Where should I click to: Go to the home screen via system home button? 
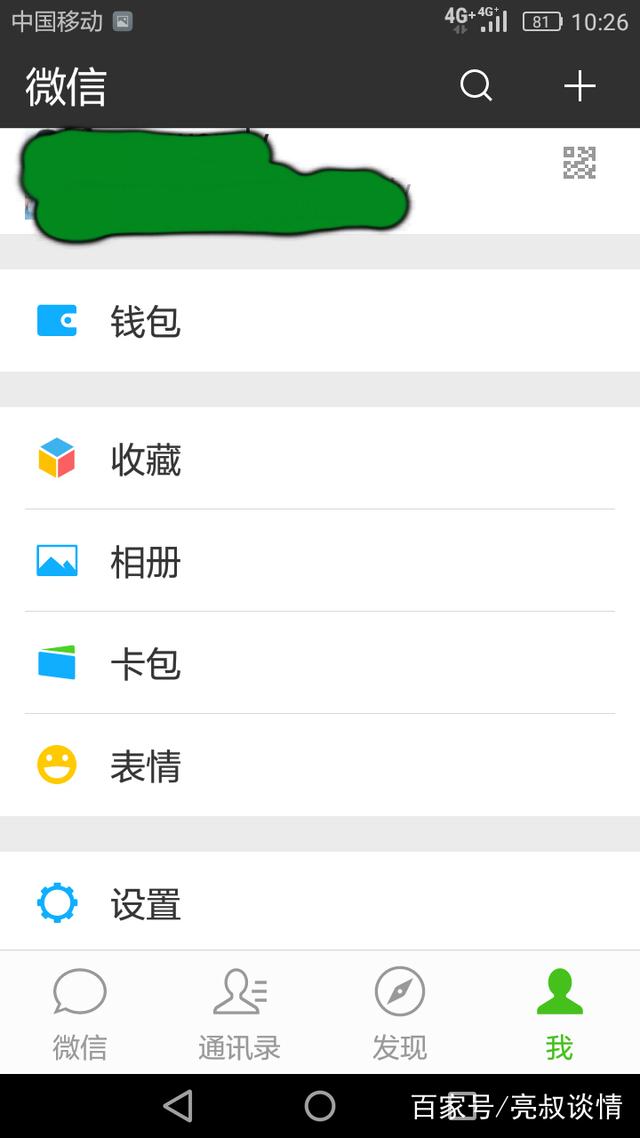tap(320, 1106)
